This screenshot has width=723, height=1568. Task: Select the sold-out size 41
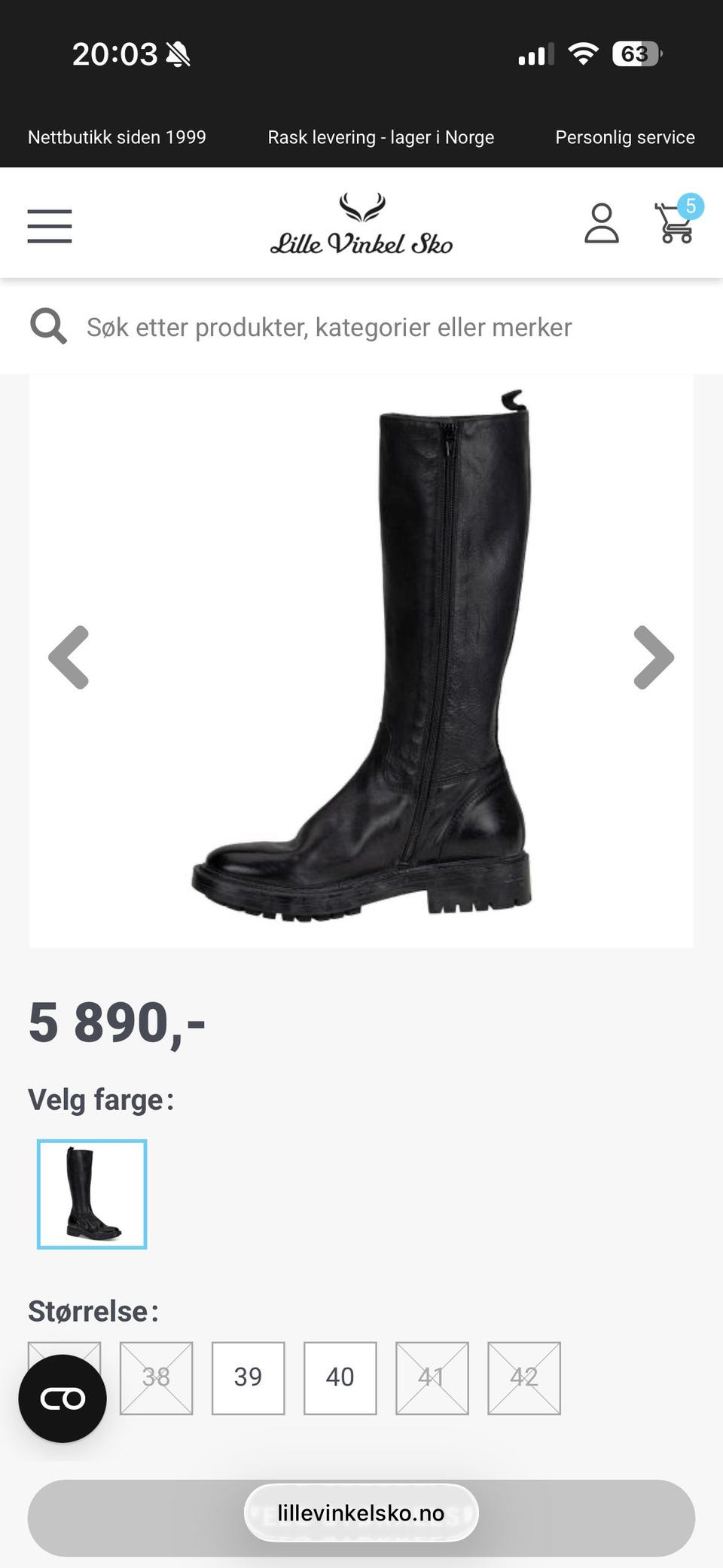click(x=432, y=1378)
